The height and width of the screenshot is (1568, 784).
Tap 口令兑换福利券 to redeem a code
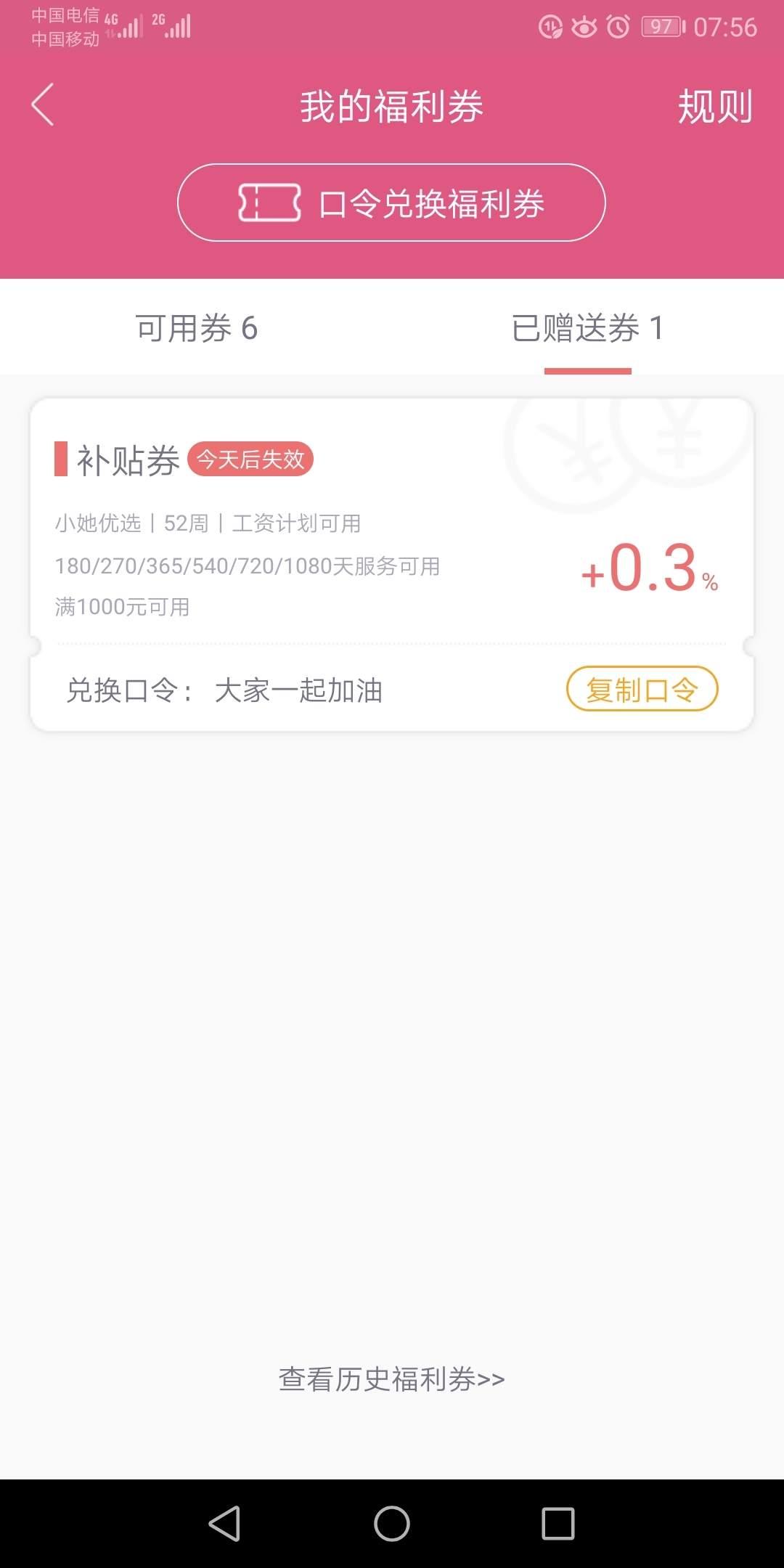pos(391,203)
